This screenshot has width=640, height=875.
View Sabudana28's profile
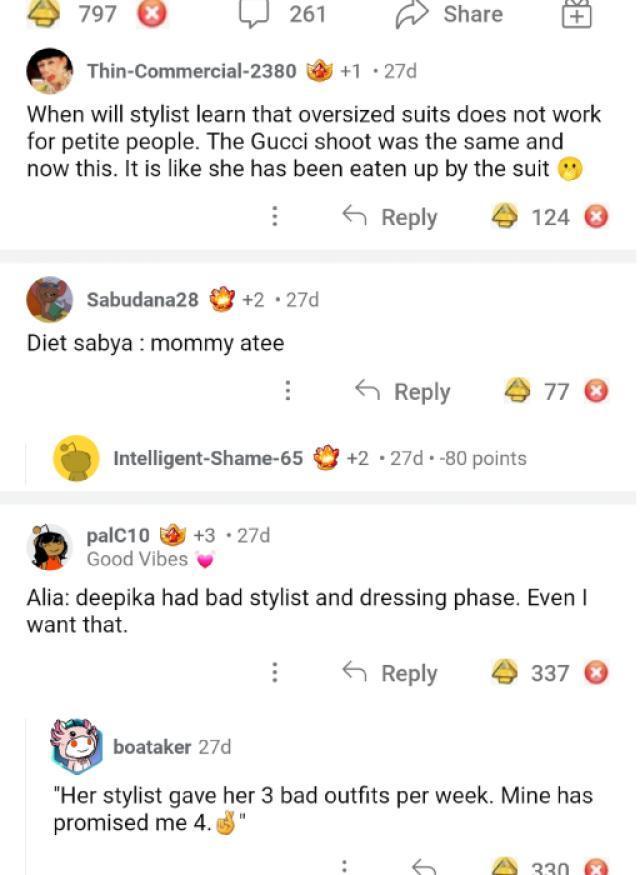(x=142, y=299)
